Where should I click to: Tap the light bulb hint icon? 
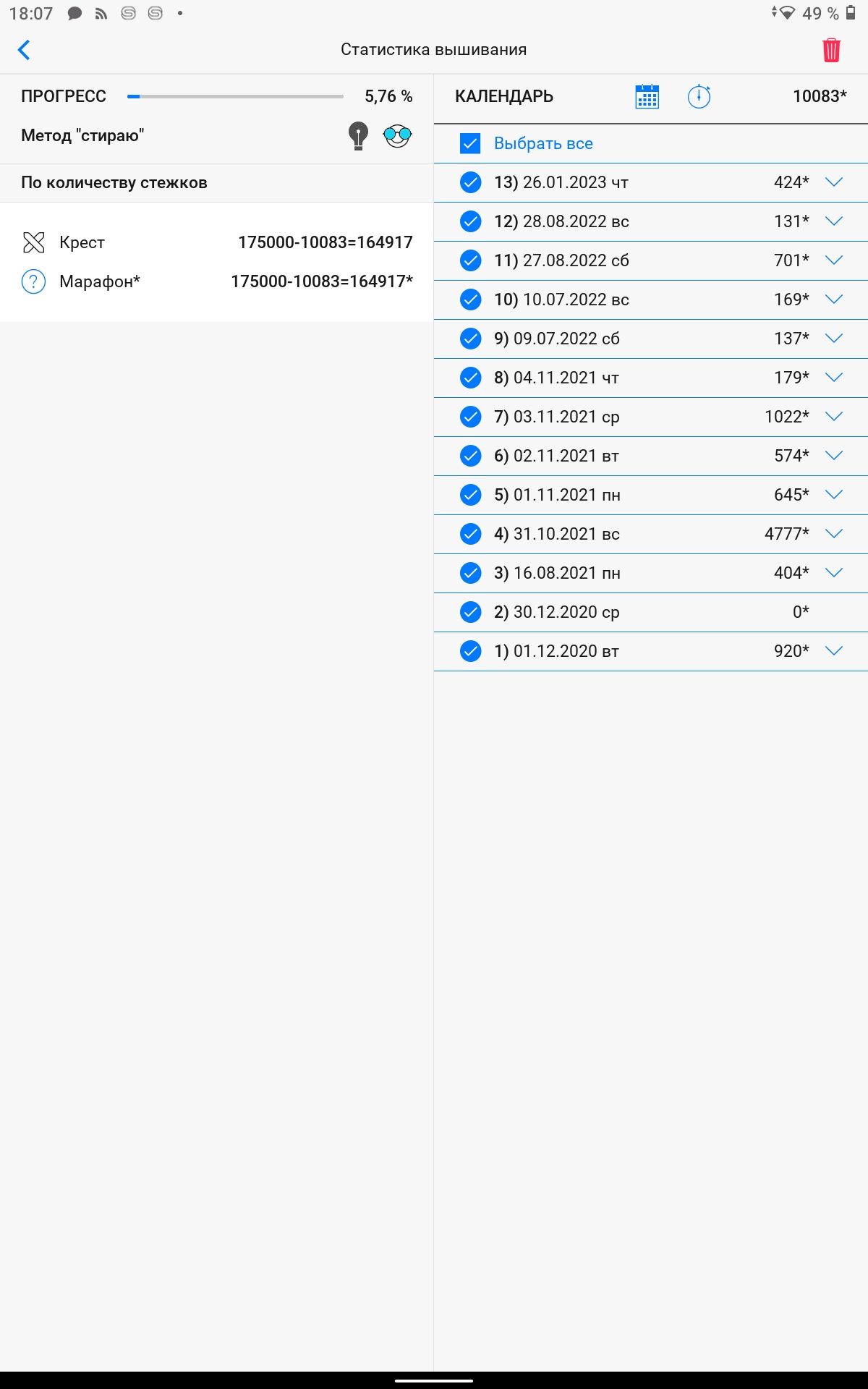[358, 135]
